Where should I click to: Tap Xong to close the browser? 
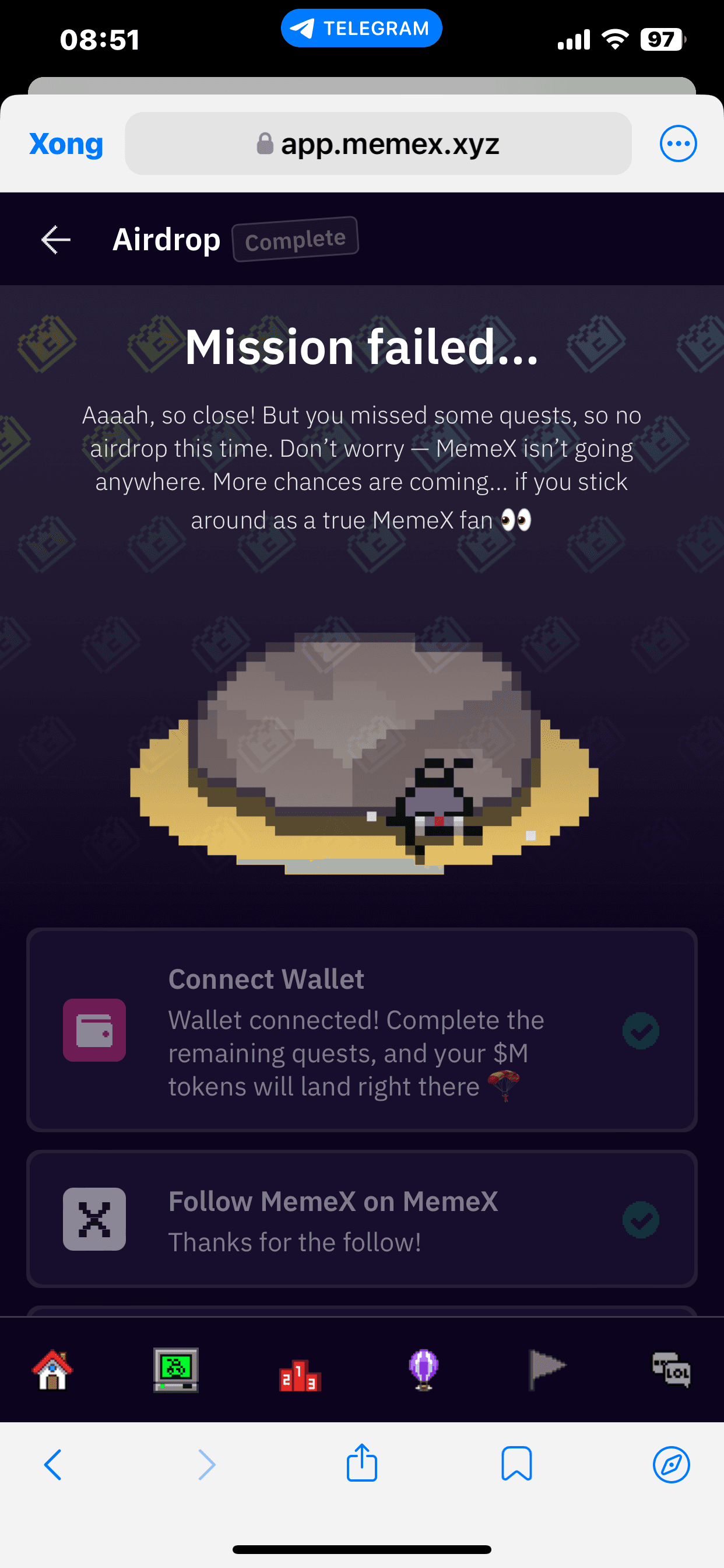(66, 144)
